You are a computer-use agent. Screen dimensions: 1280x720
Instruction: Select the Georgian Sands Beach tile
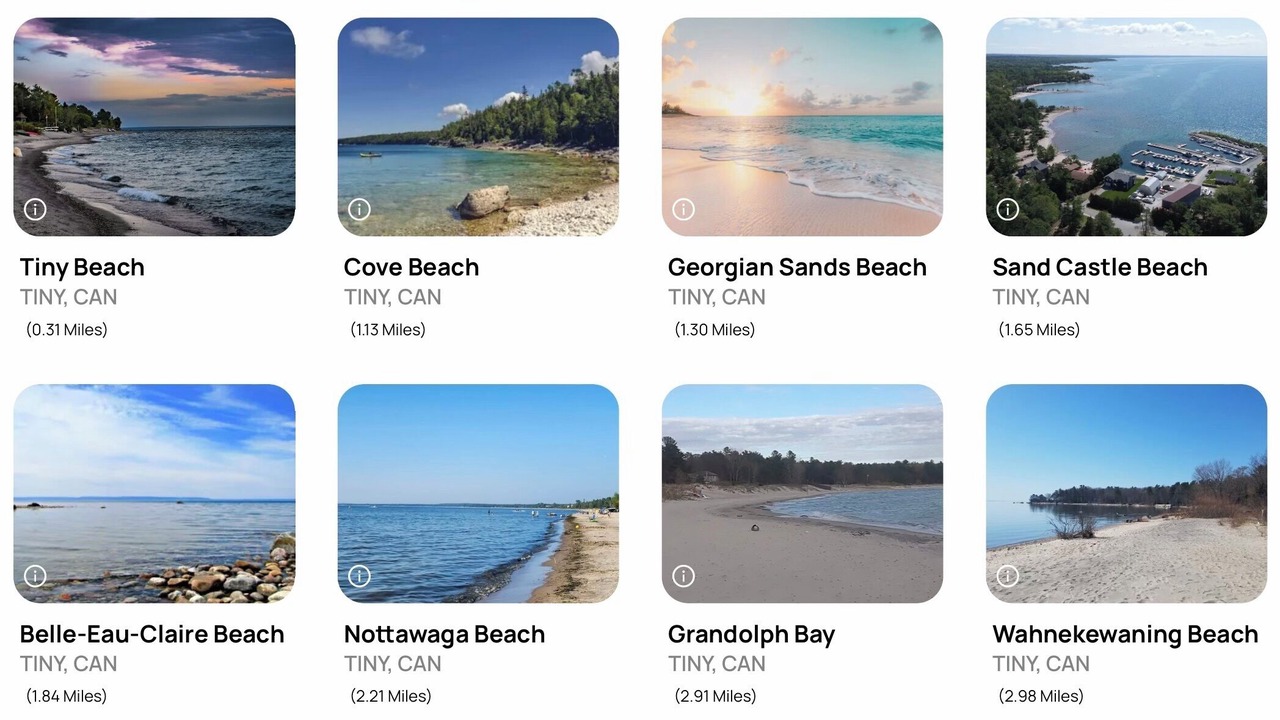pyautogui.click(x=802, y=127)
